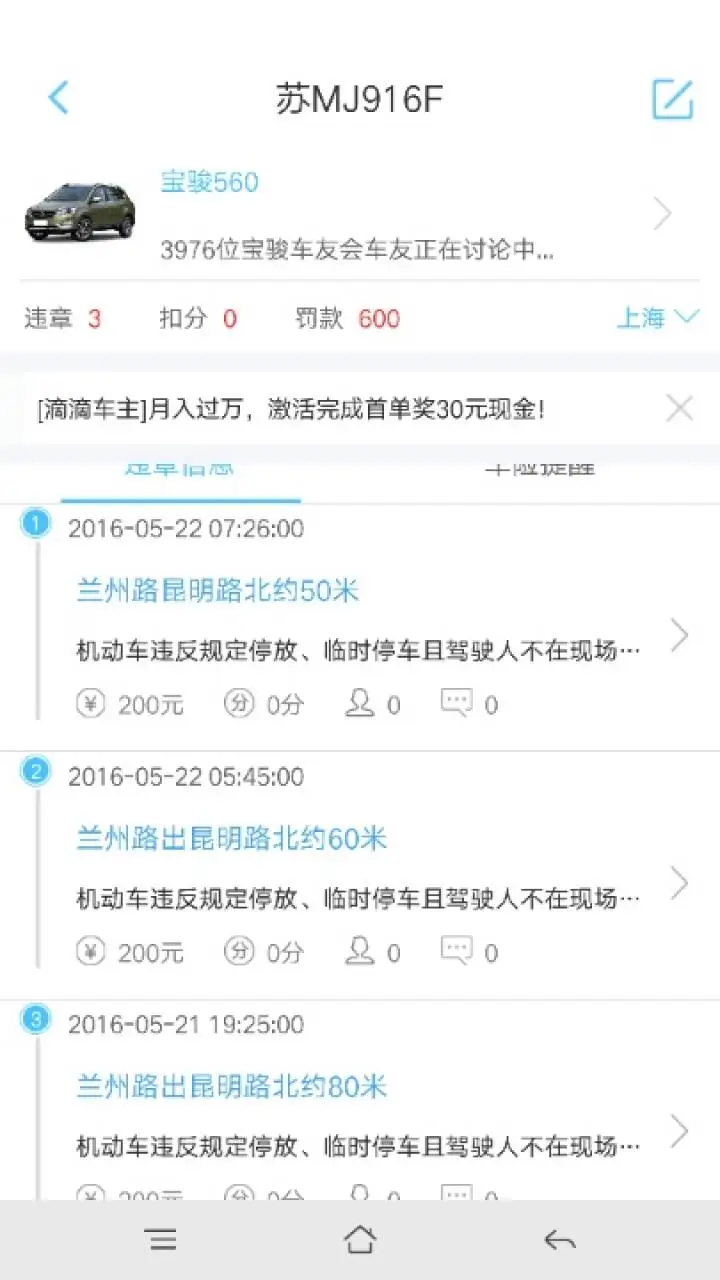Open the 宝骏560 car club row
The image size is (720, 1280).
click(360, 214)
